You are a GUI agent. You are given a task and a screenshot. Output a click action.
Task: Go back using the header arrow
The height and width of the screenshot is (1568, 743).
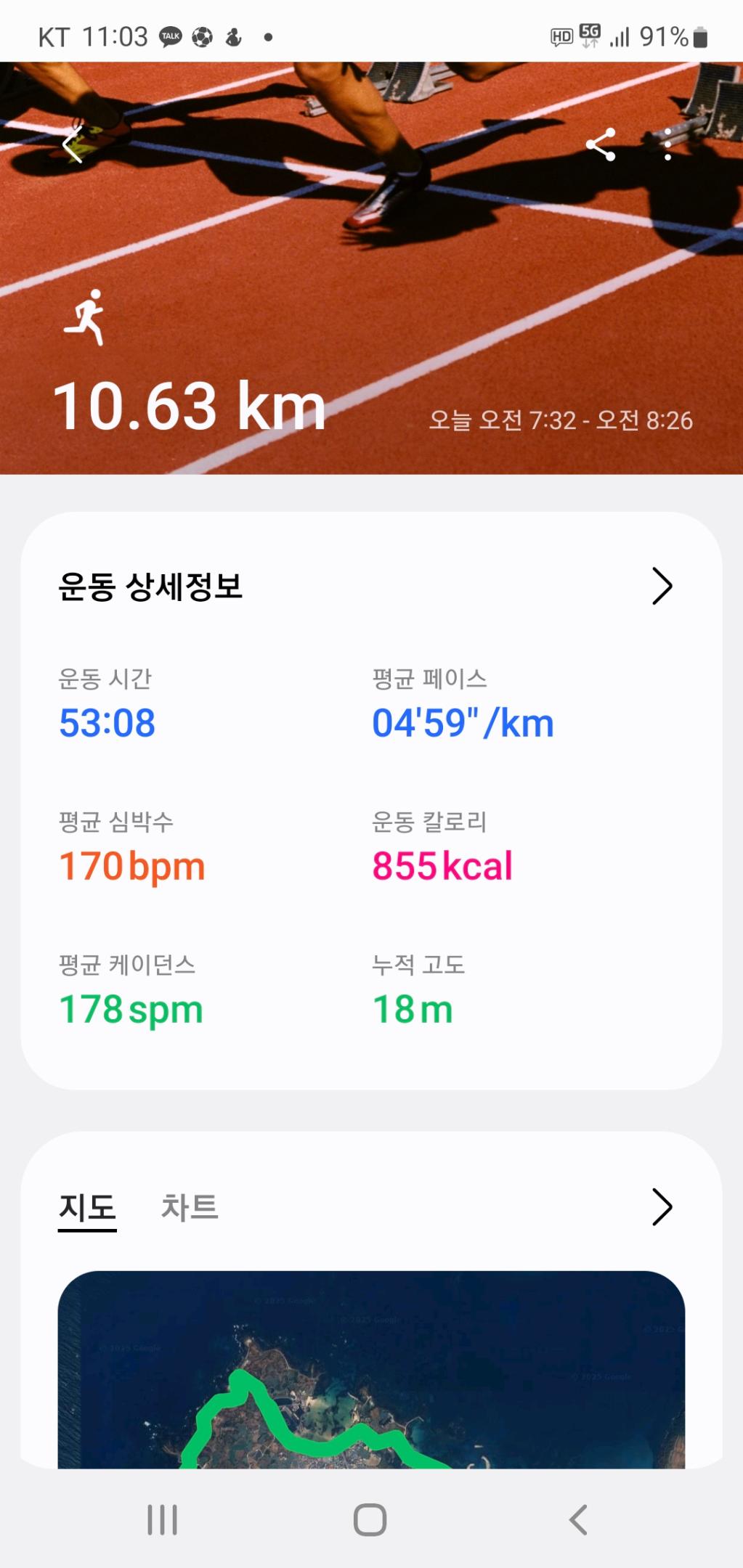[73, 145]
